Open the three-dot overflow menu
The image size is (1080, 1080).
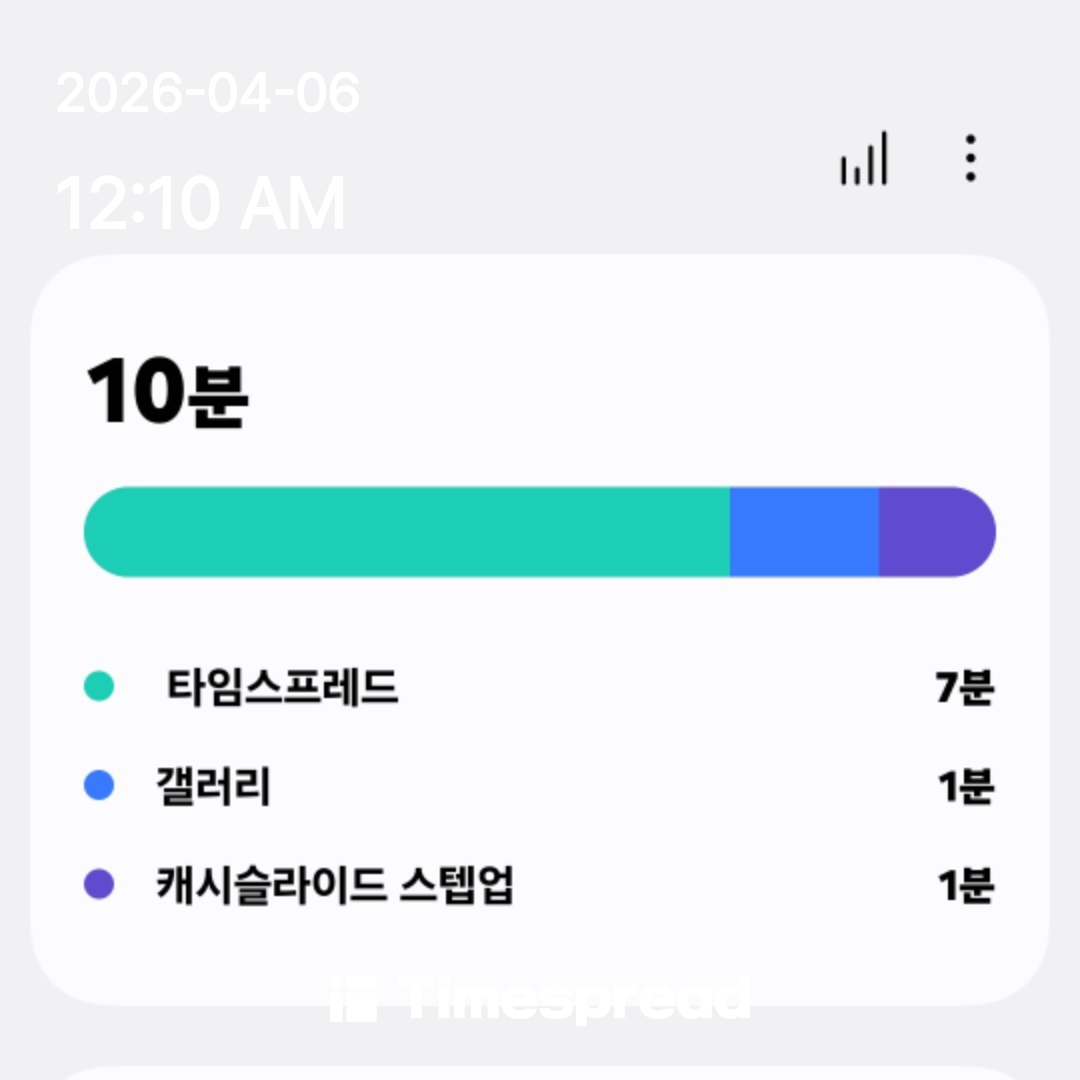point(970,159)
